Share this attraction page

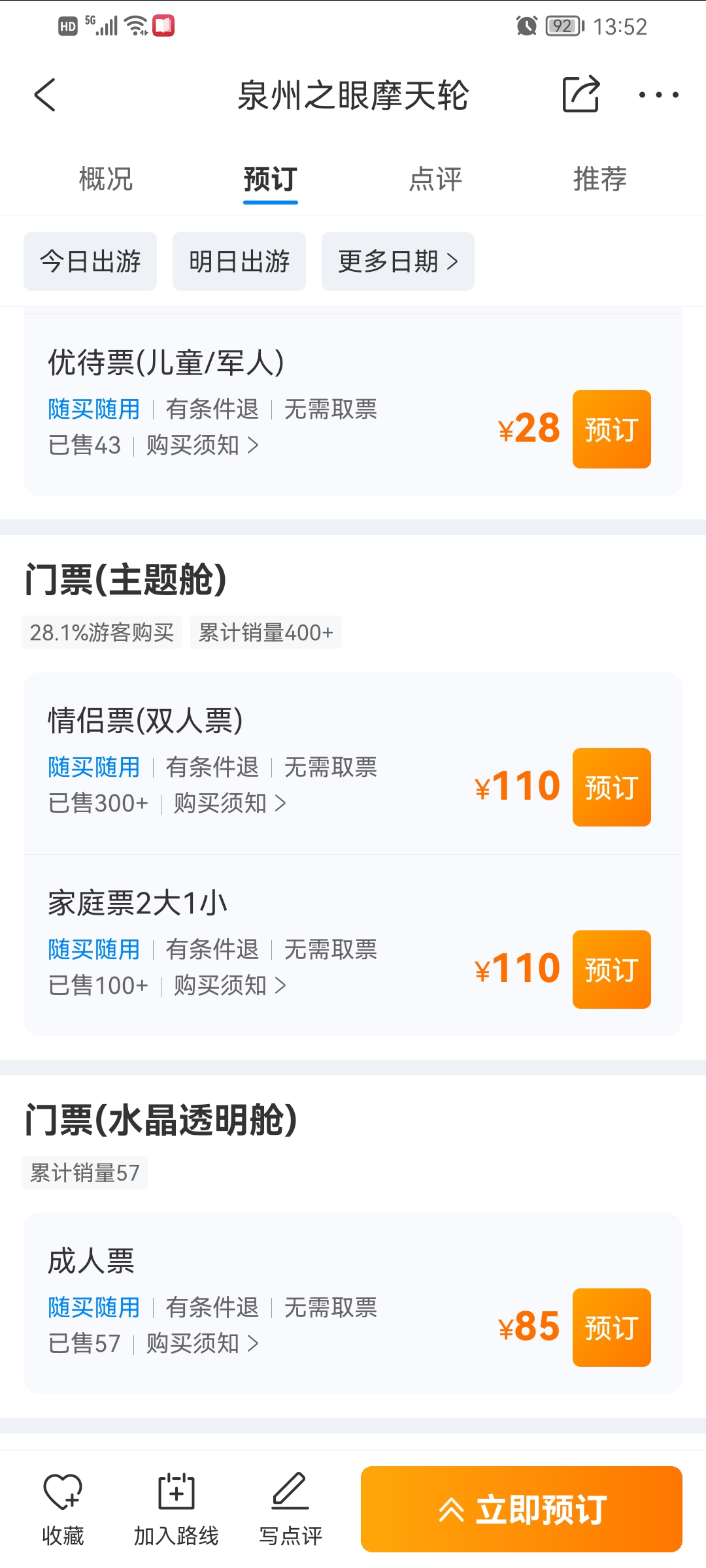(580, 95)
